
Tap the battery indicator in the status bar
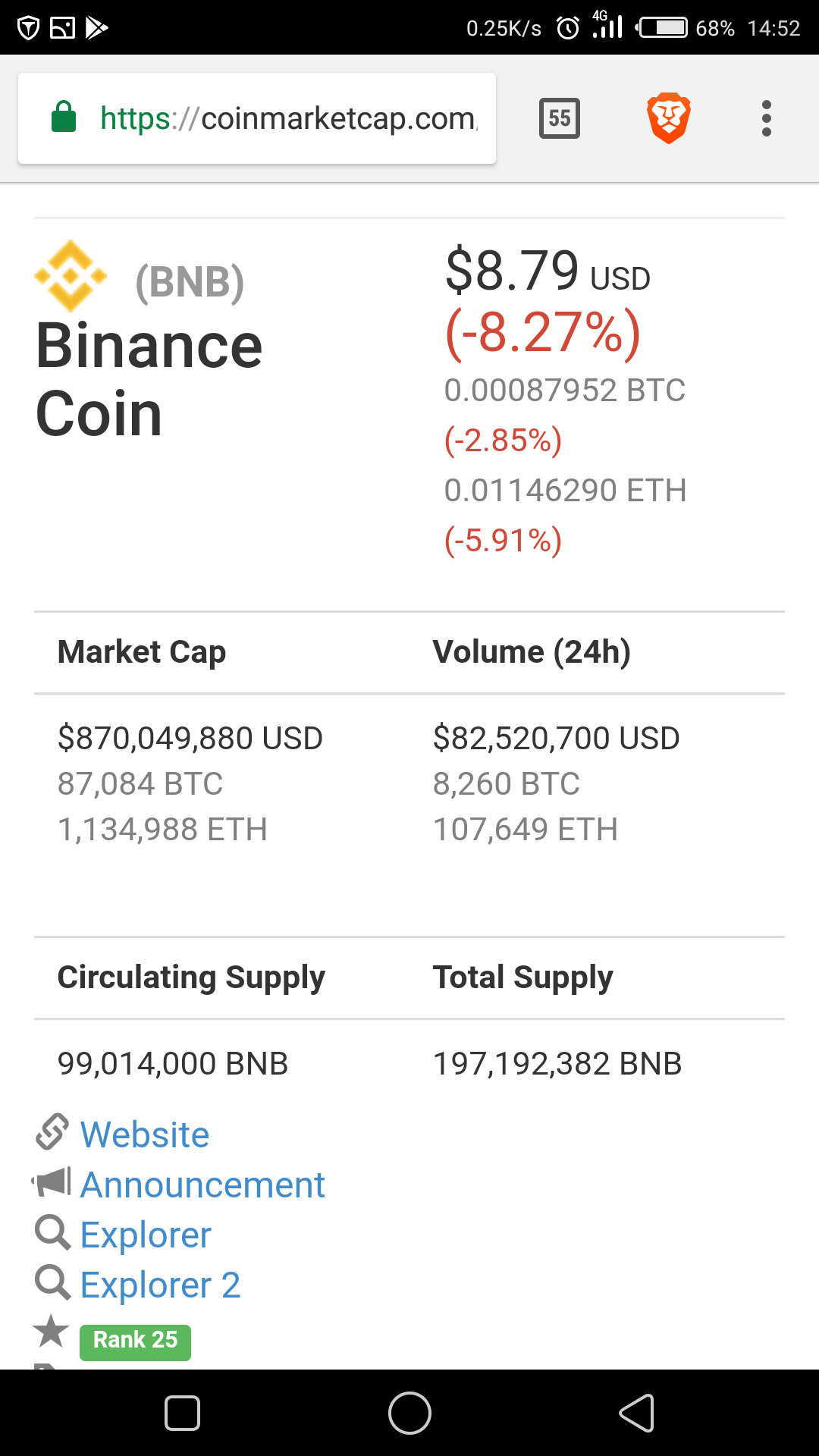click(x=664, y=27)
